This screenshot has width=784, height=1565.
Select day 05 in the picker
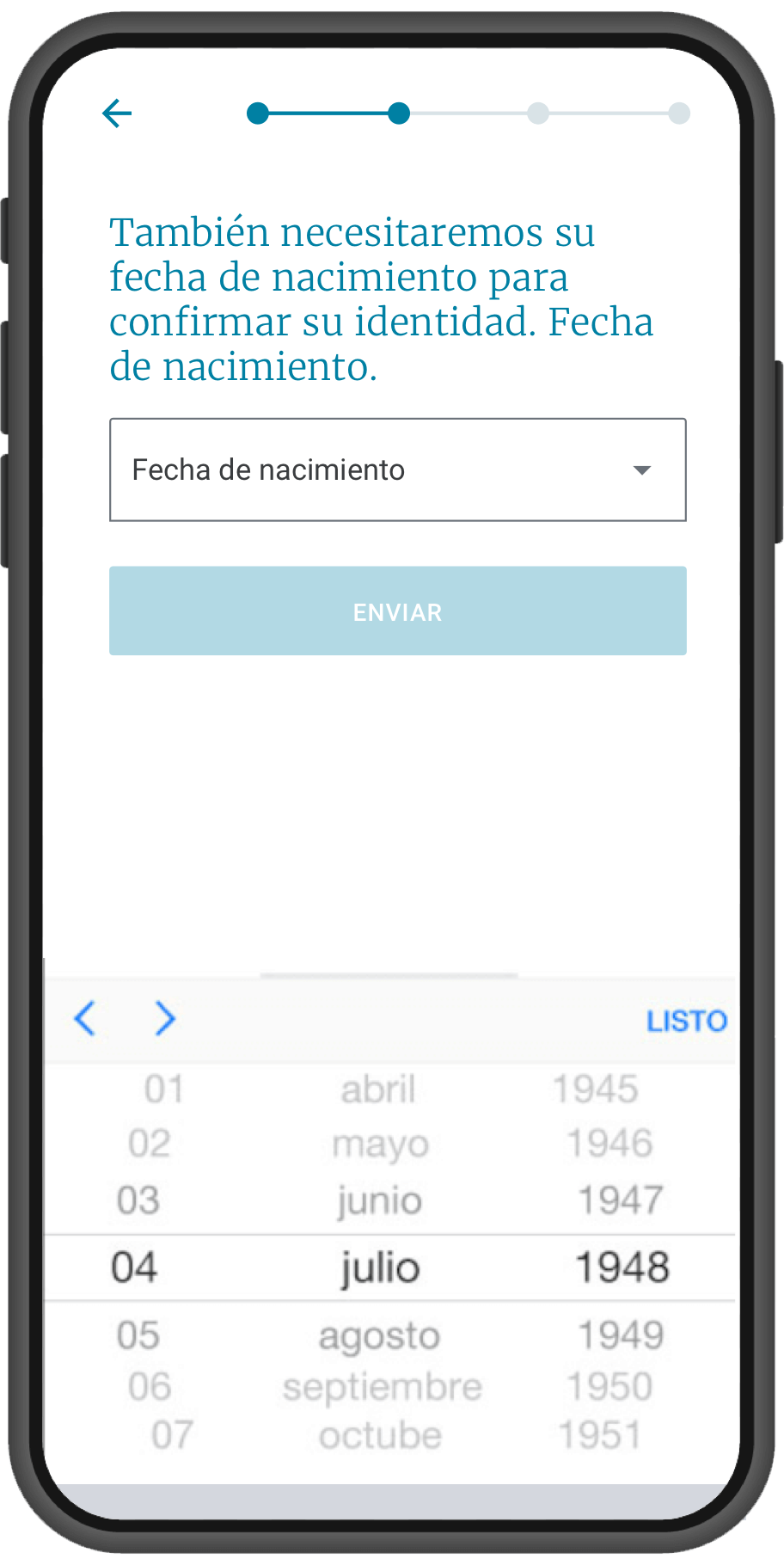[x=138, y=1335]
